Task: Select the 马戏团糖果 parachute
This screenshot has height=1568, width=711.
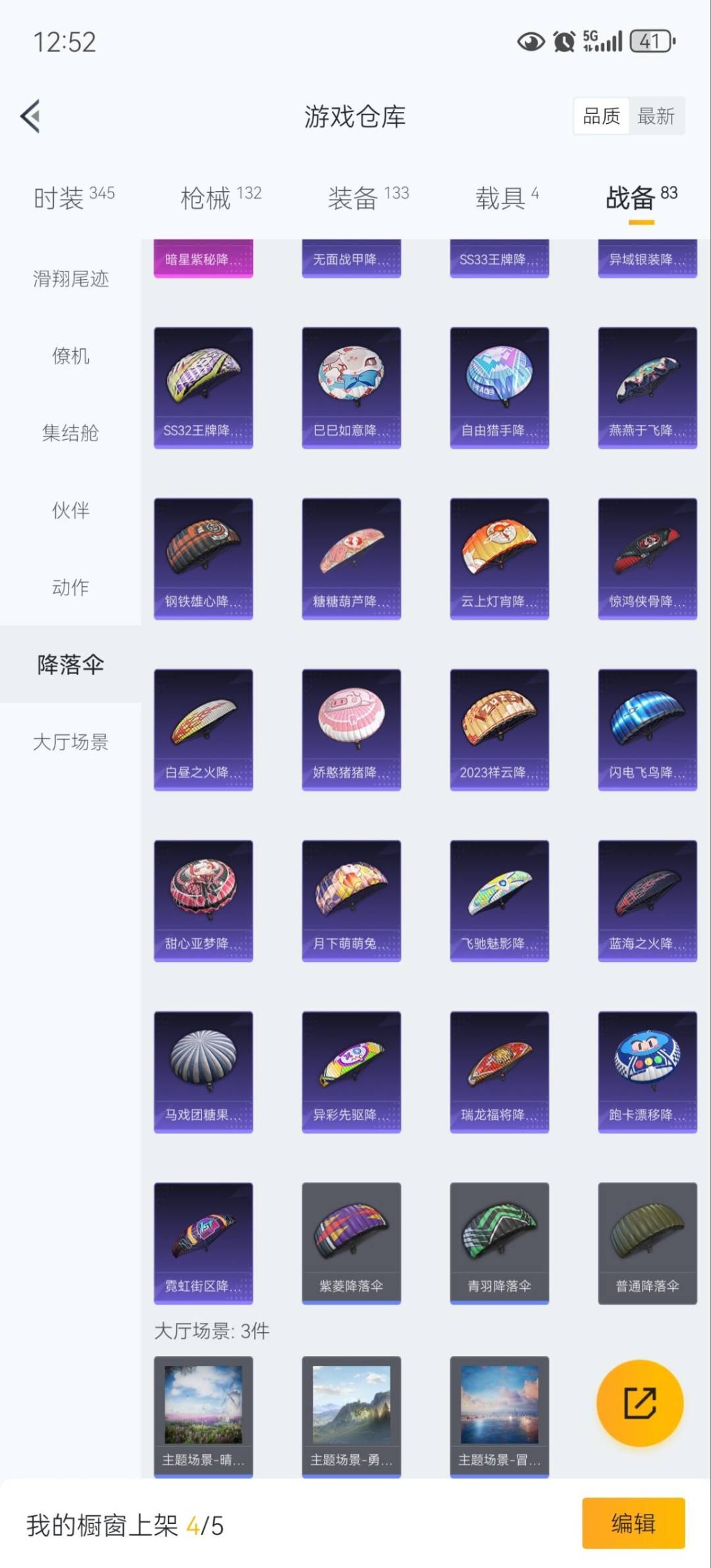Action: pyautogui.click(x=203, y=1070)
